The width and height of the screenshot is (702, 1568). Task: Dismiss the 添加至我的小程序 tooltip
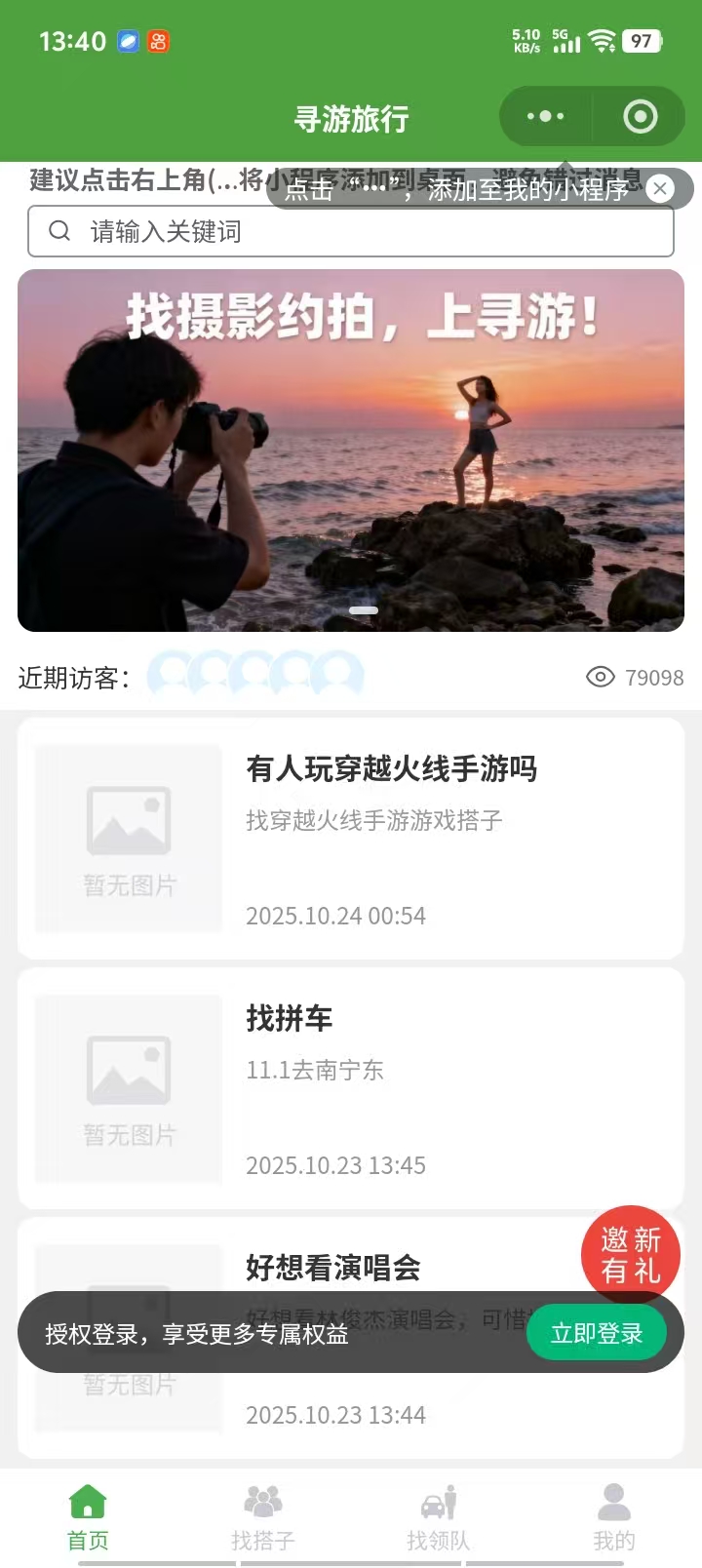660,188
